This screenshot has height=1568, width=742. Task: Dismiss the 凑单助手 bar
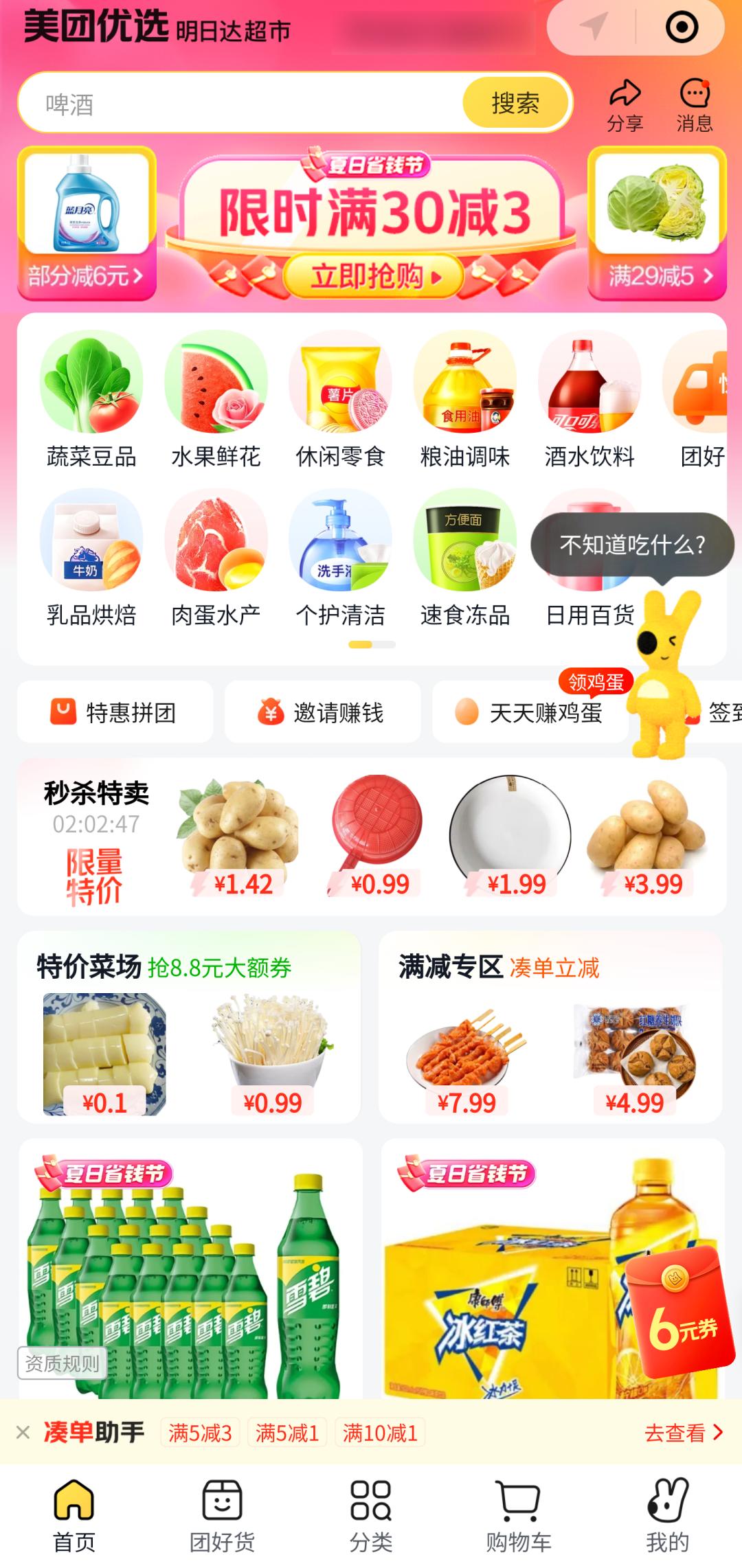click(x=23, y=1432)
